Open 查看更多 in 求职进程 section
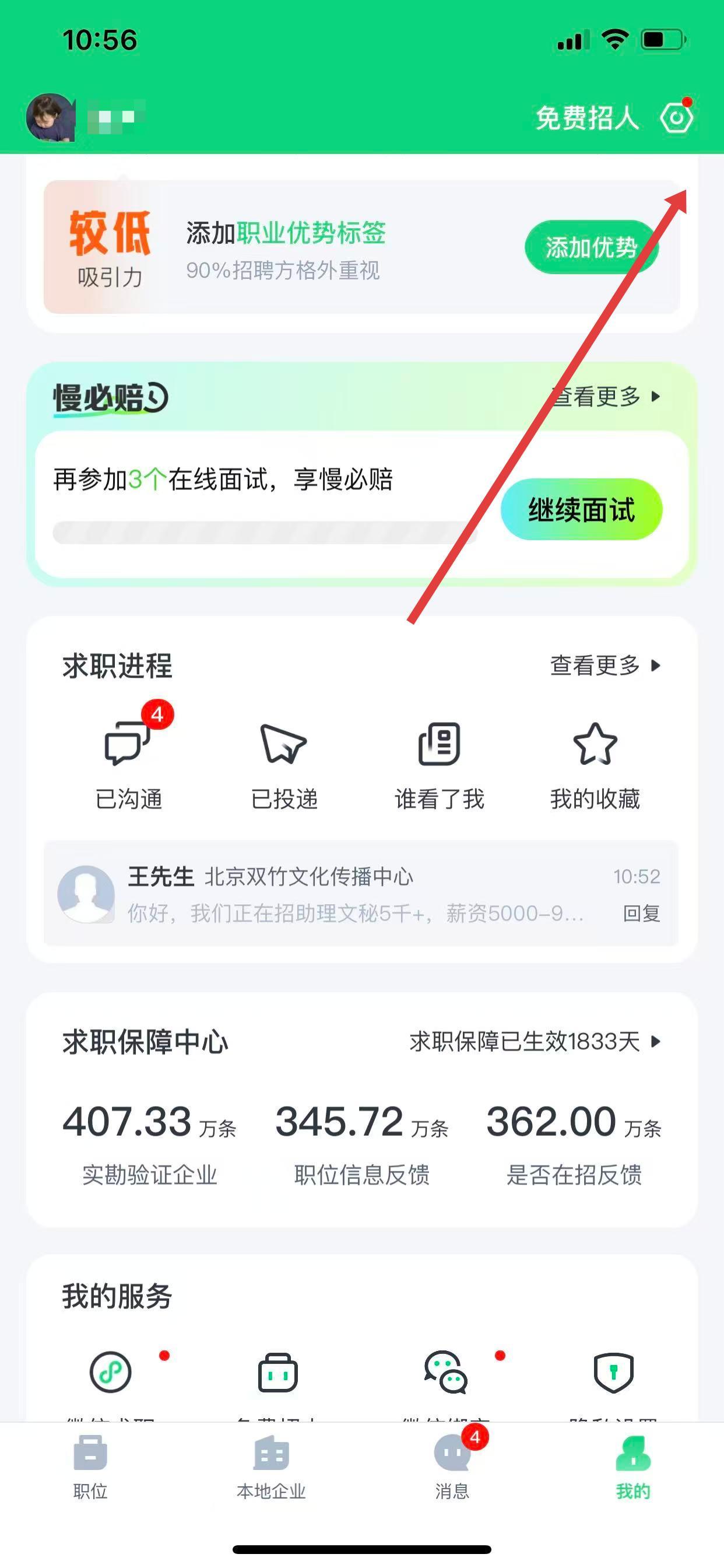Viewport: 724px width, 1568px height. tap(604, 666)
